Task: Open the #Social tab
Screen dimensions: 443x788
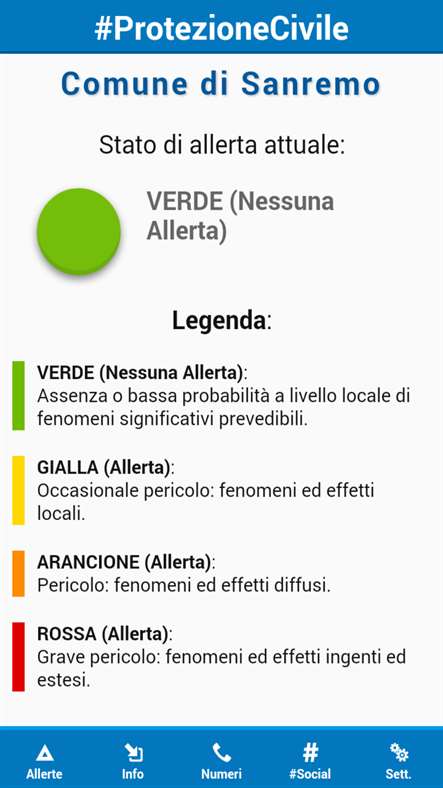Action: [x=310, y=759]
